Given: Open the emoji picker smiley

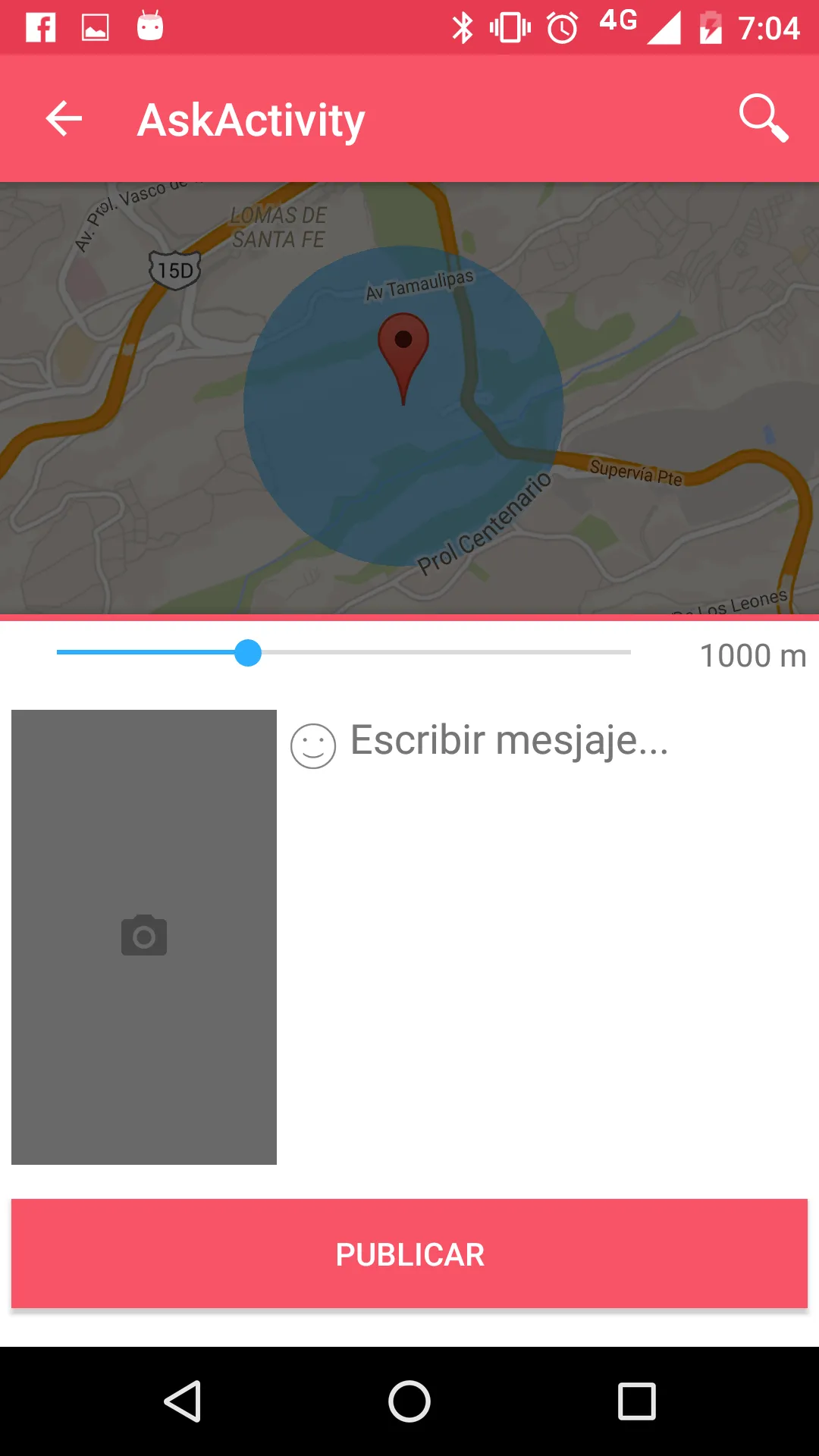Looking at the screenshot, I should [313, 745].
